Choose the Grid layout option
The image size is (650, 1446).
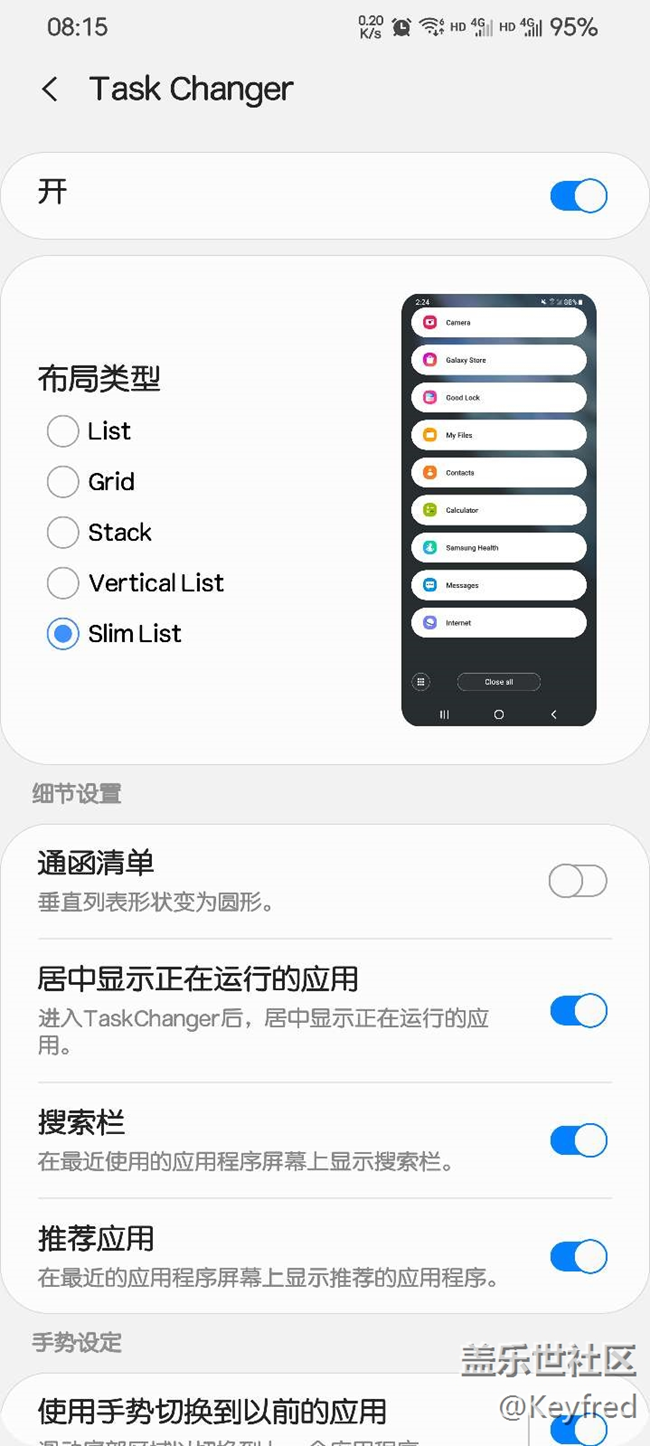63,482
